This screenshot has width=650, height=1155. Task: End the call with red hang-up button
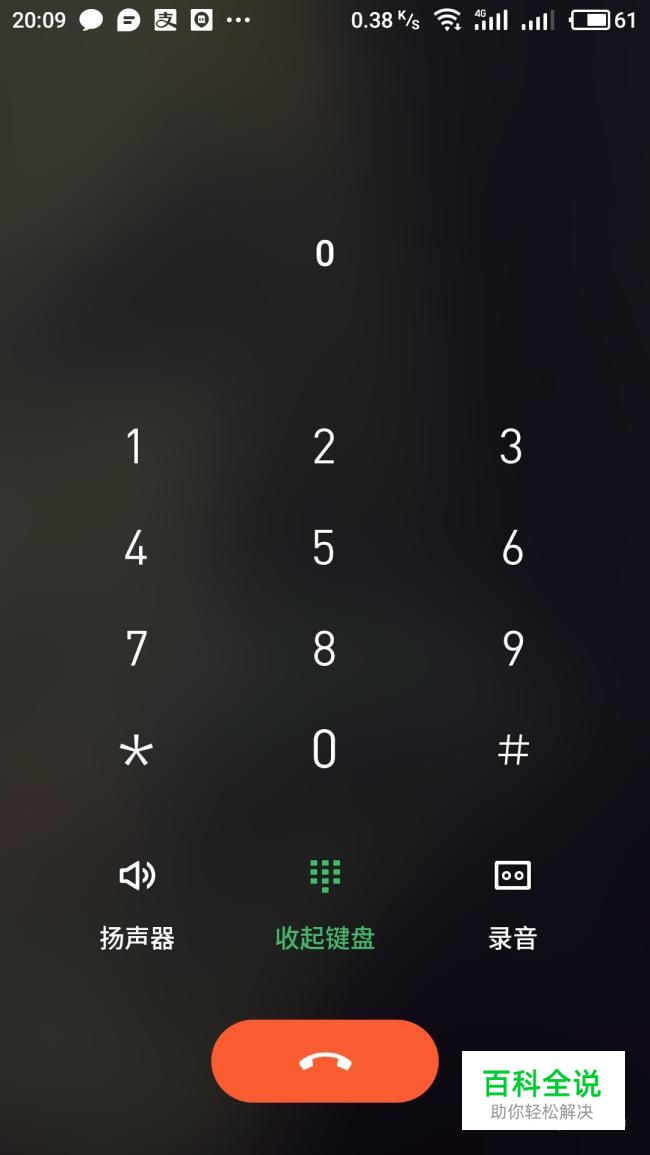click(325, 1061)
